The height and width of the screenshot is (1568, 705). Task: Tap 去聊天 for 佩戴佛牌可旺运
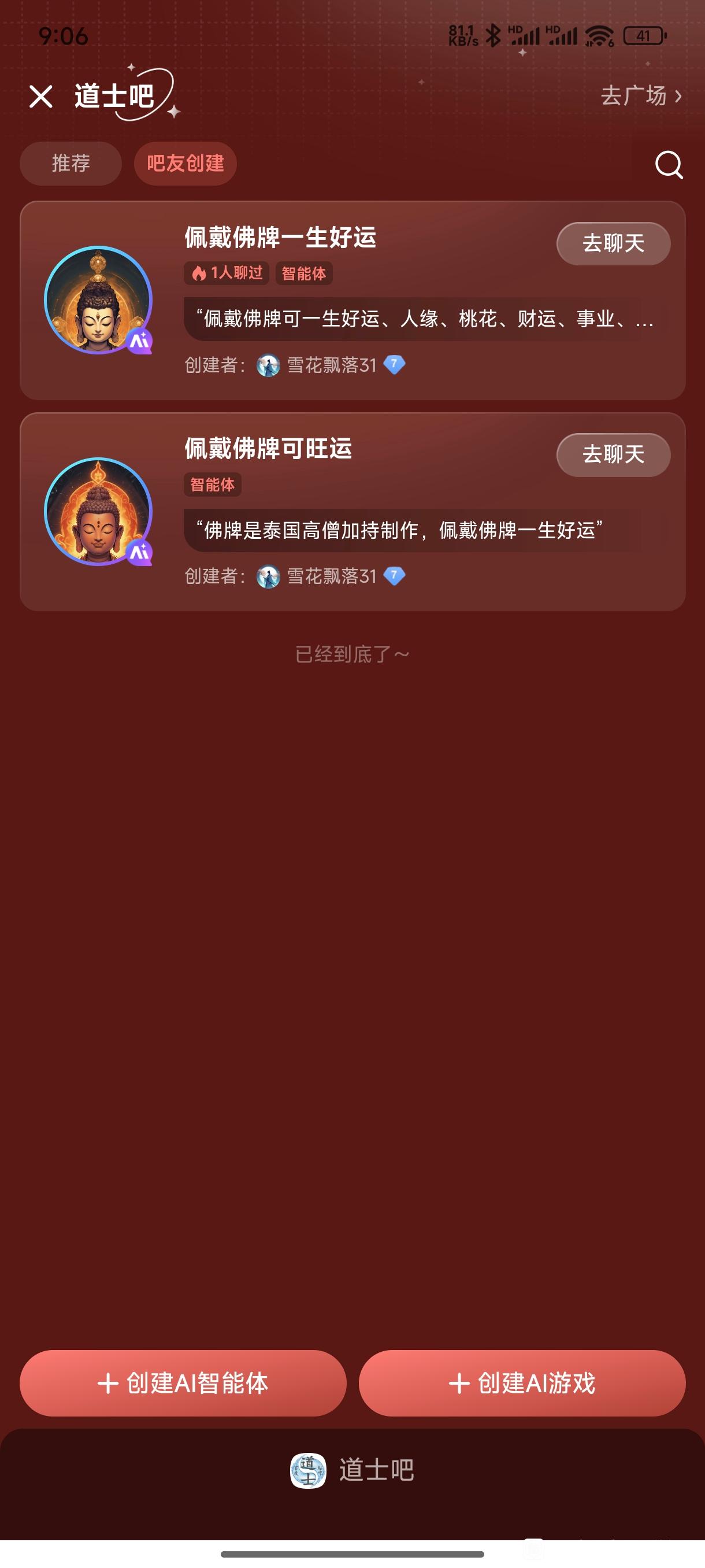(x=613, y=454)
